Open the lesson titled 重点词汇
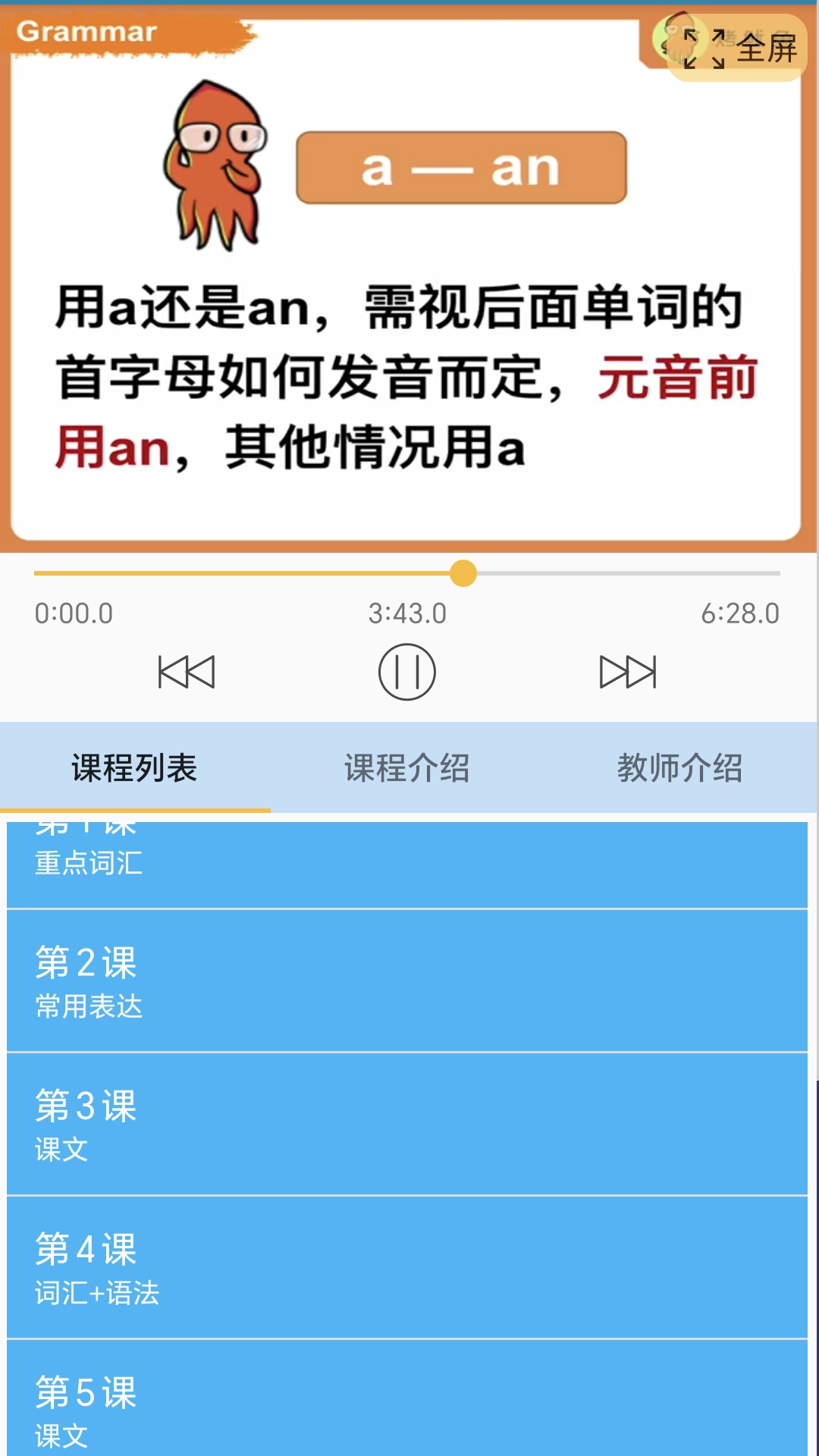Image resolution: width=819 pixels, height=1456 pixels. [x=407, y=864]
